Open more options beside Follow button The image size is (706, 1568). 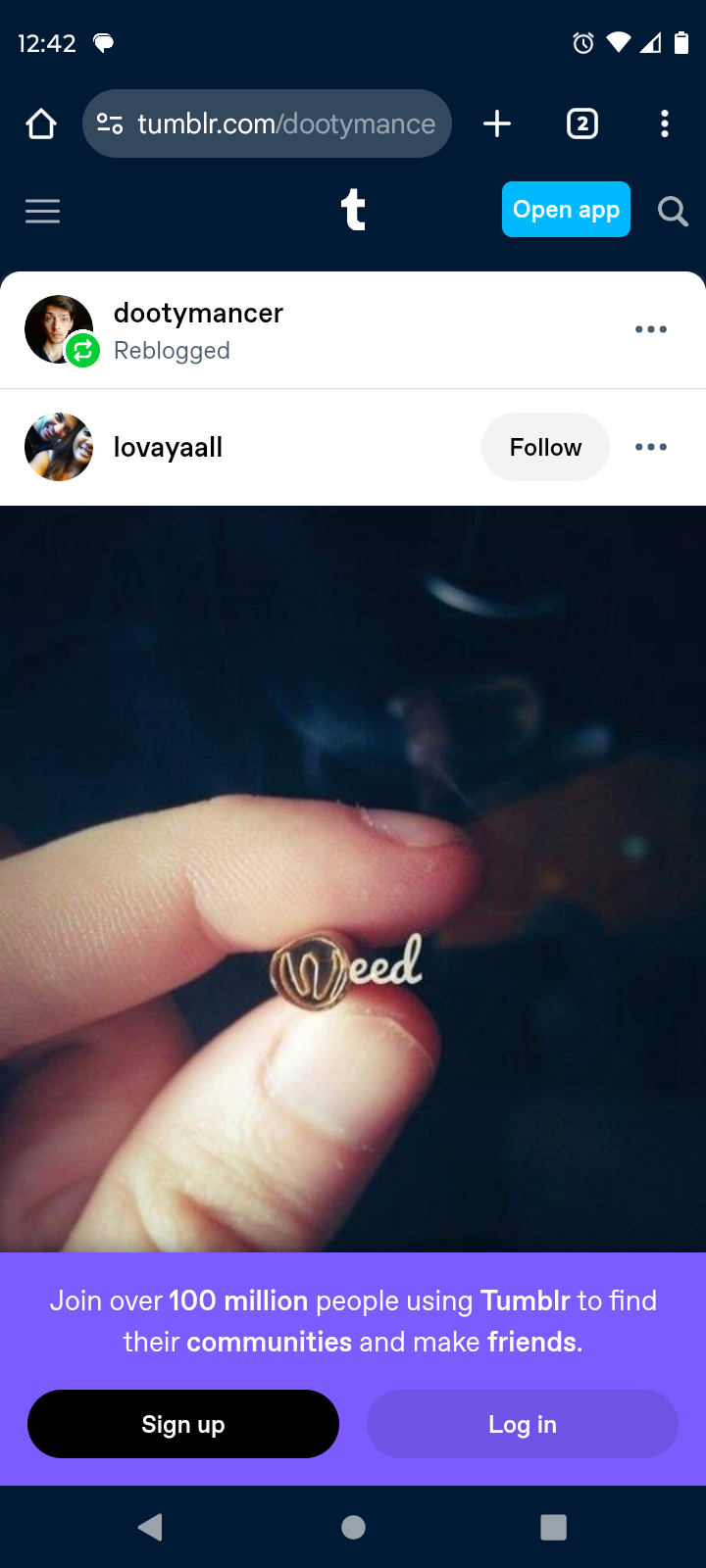(651, 447)
